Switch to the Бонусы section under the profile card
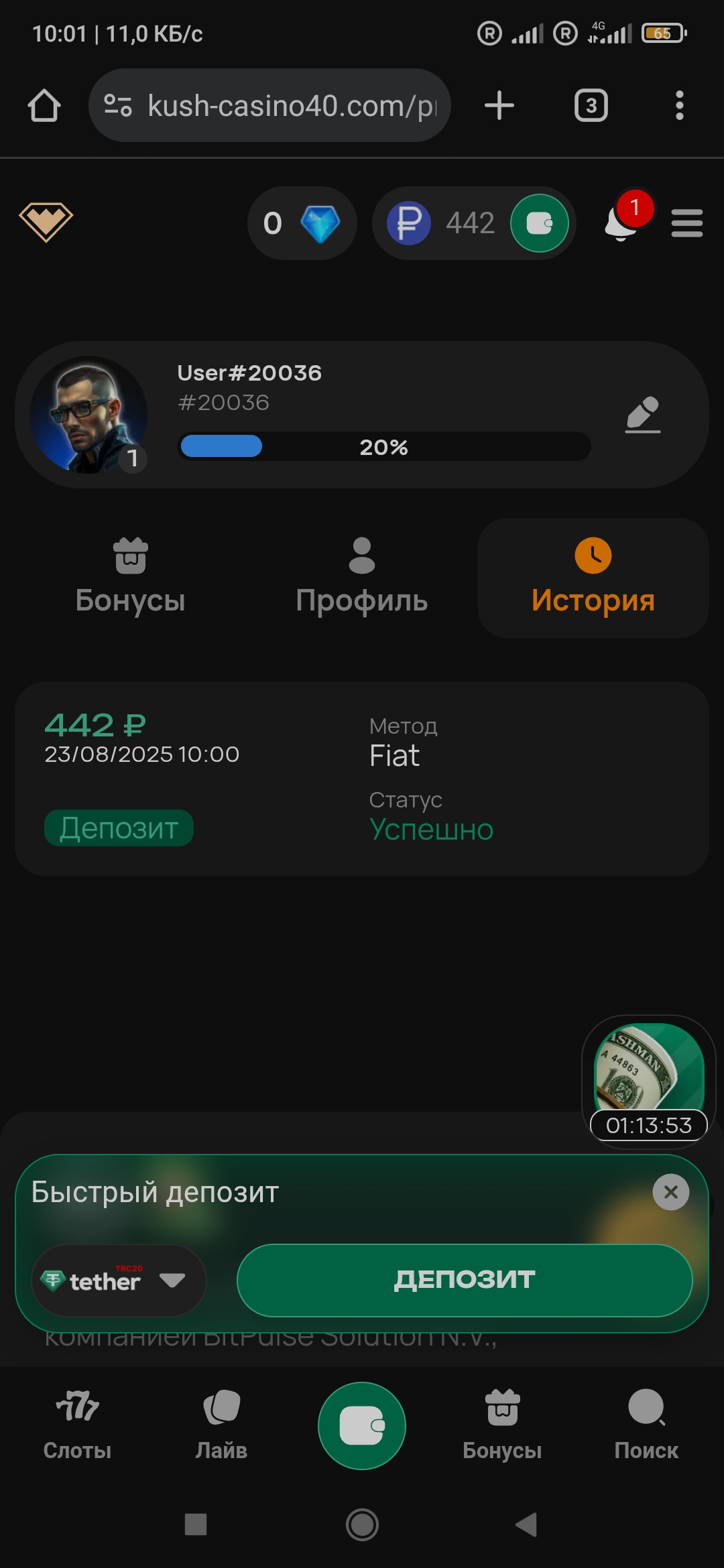724x1568 pixels. pos(130,578)
